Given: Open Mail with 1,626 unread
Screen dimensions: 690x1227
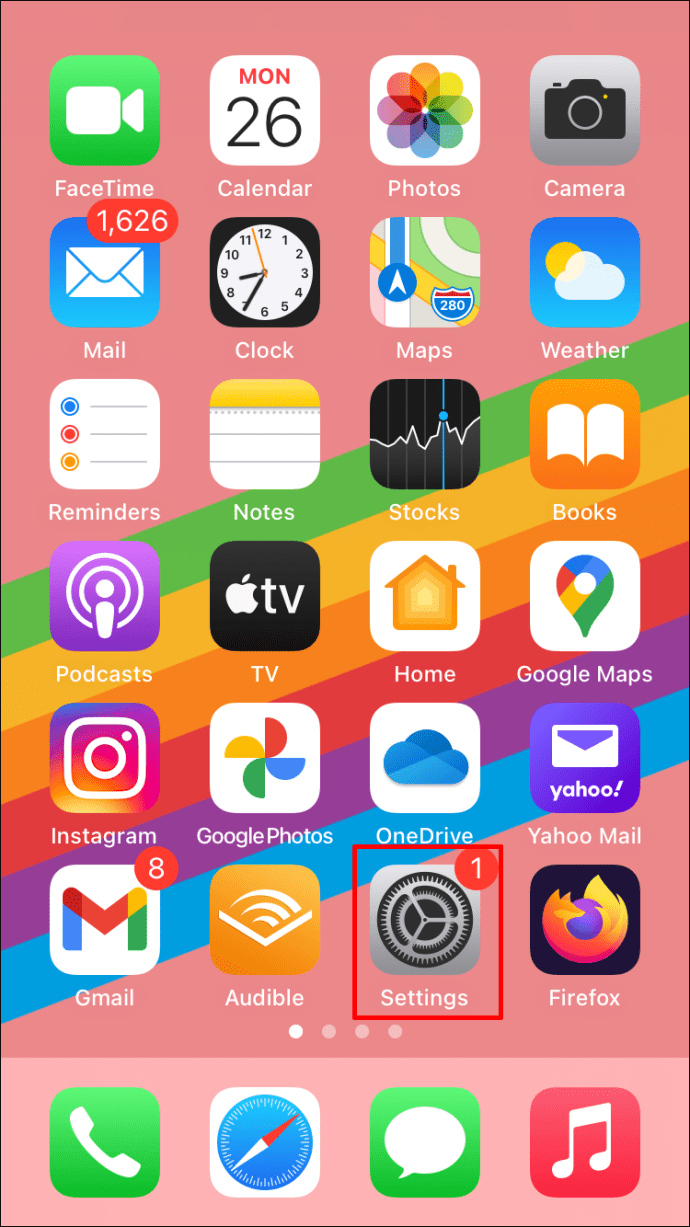Looking at the screenshot, I should pos(104,272).
